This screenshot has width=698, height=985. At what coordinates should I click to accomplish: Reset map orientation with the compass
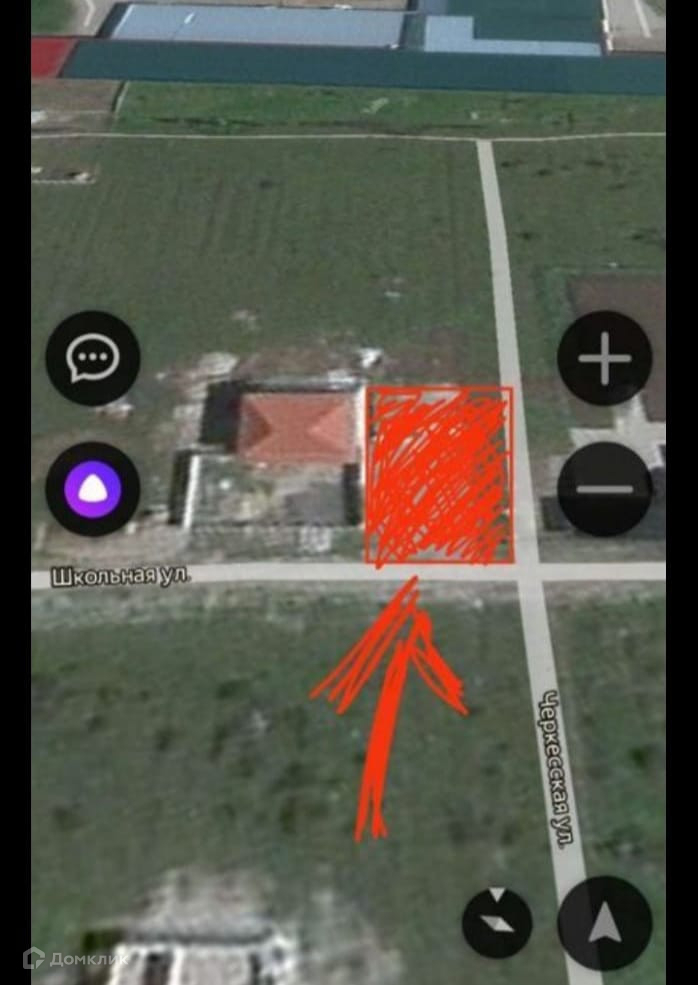tap(497, 923)
